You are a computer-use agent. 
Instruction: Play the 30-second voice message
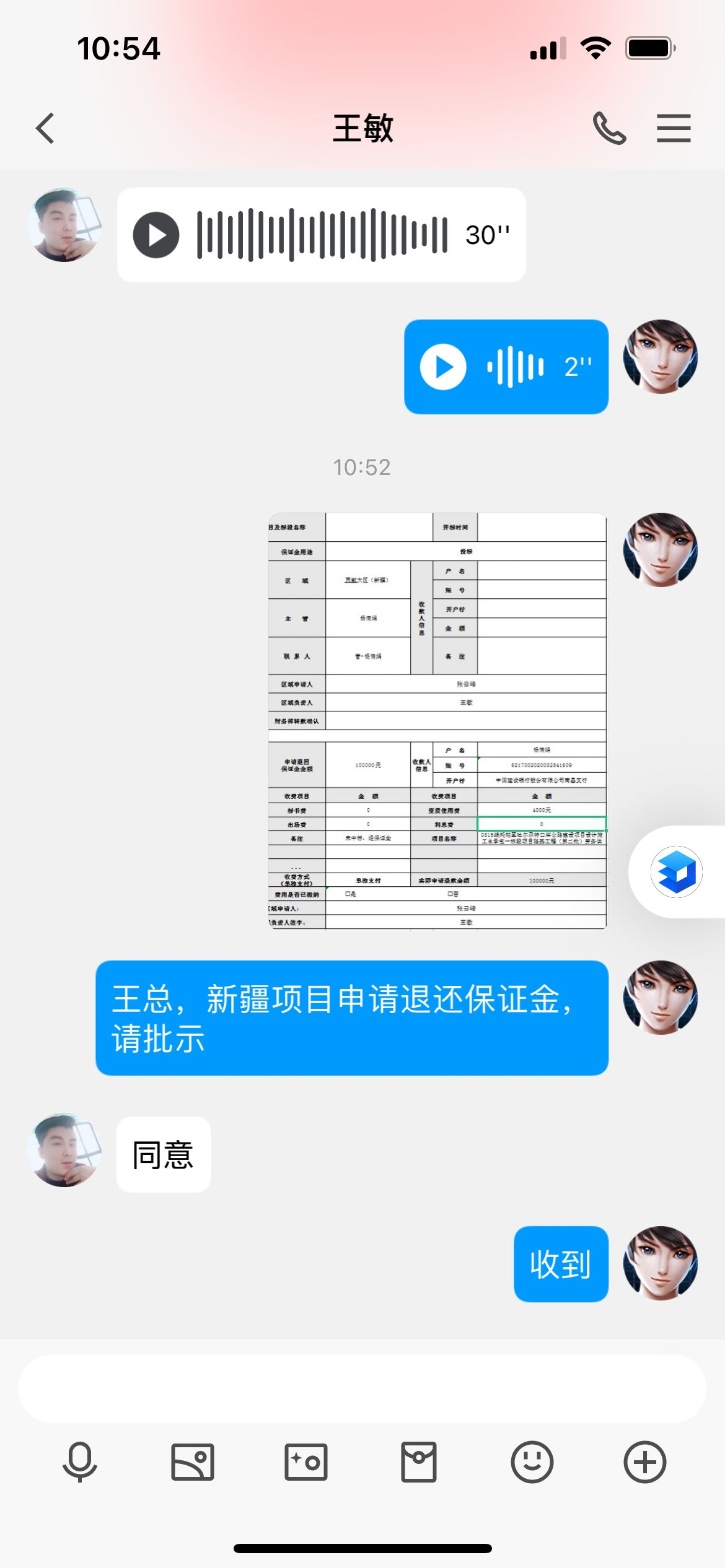coord(156,235)
